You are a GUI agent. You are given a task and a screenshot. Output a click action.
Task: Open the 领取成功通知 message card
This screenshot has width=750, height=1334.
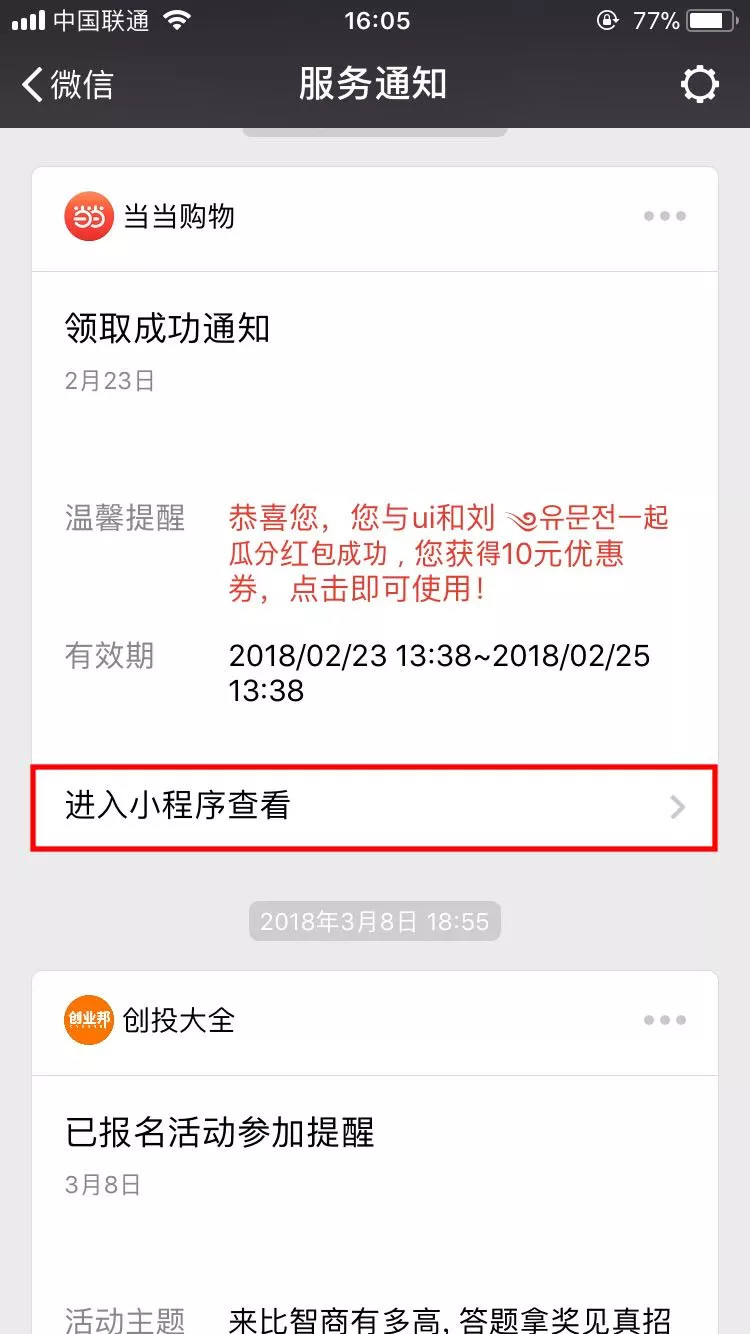374,500
